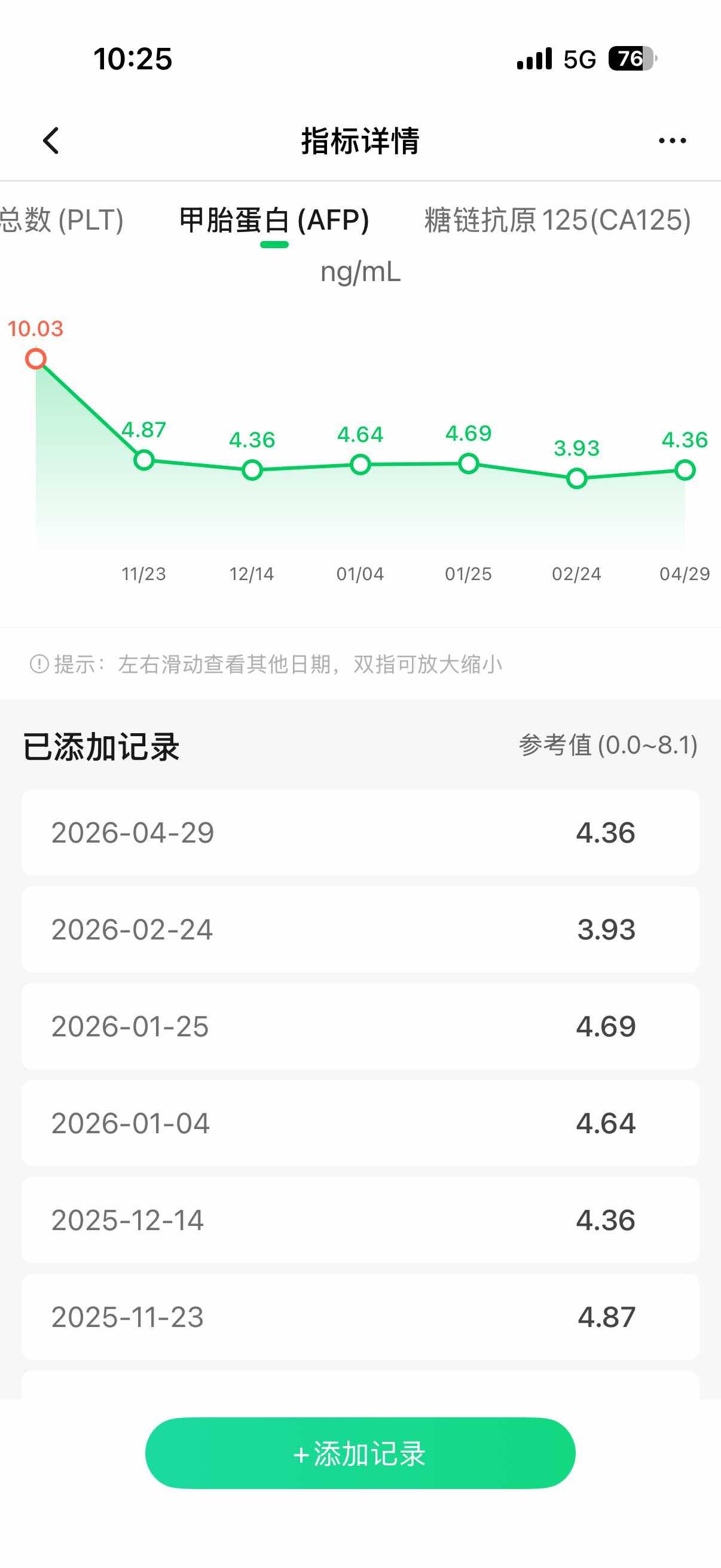Switch to the PLT indicator tab
Image resolution: width=721 pixels, height=1568 pixels.
click(61, 219)
